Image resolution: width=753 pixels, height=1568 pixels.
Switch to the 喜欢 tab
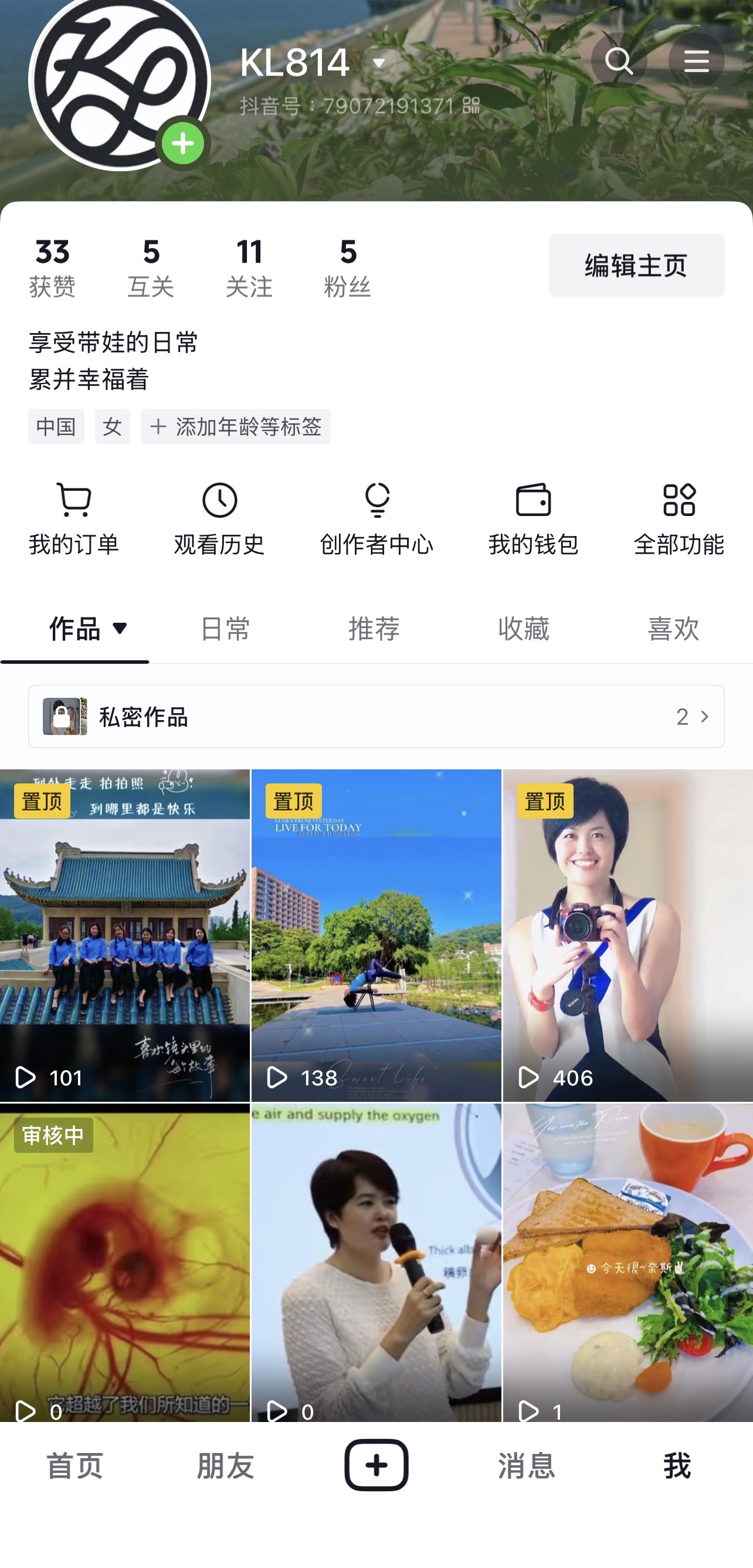coord(673,629)
